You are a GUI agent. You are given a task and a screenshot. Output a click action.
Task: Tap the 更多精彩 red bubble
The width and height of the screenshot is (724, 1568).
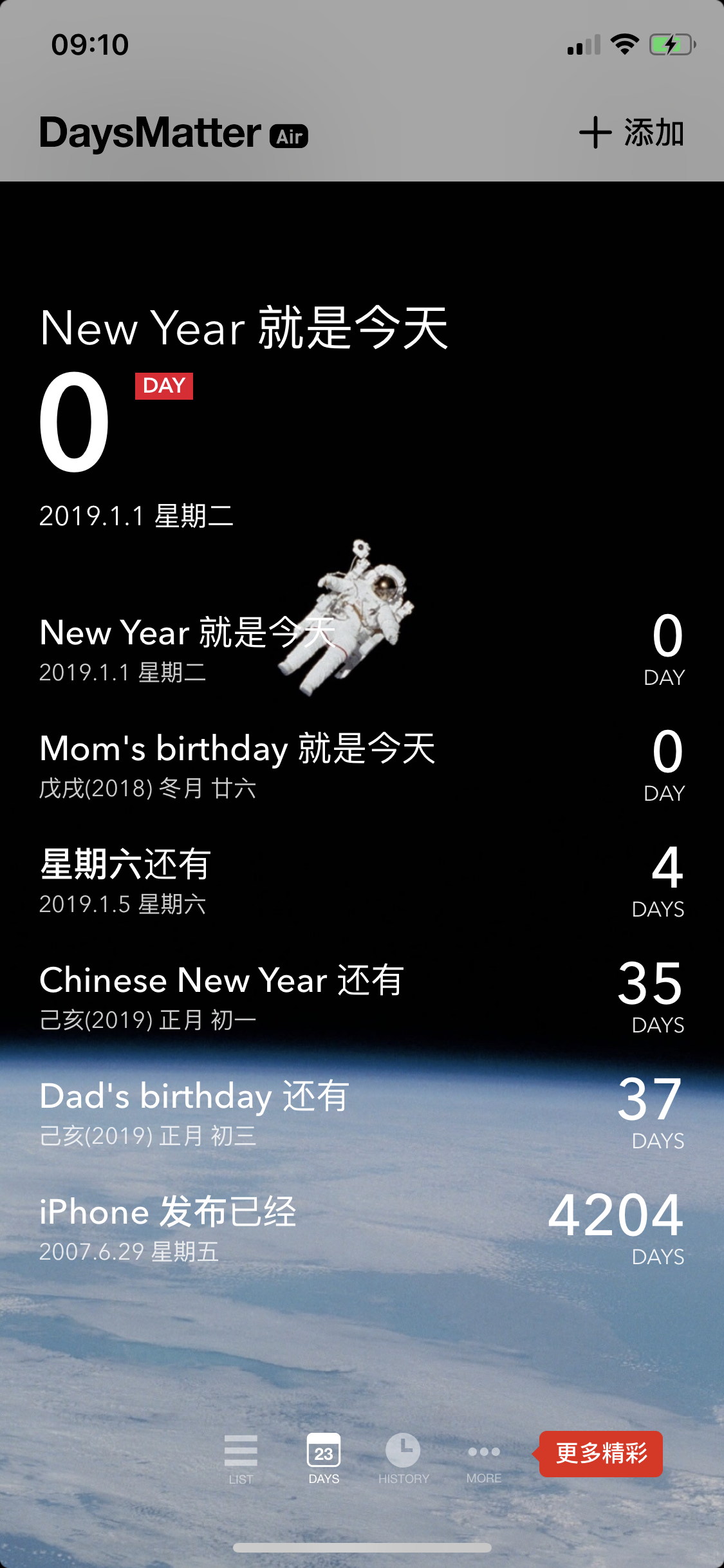point(601,1453)
